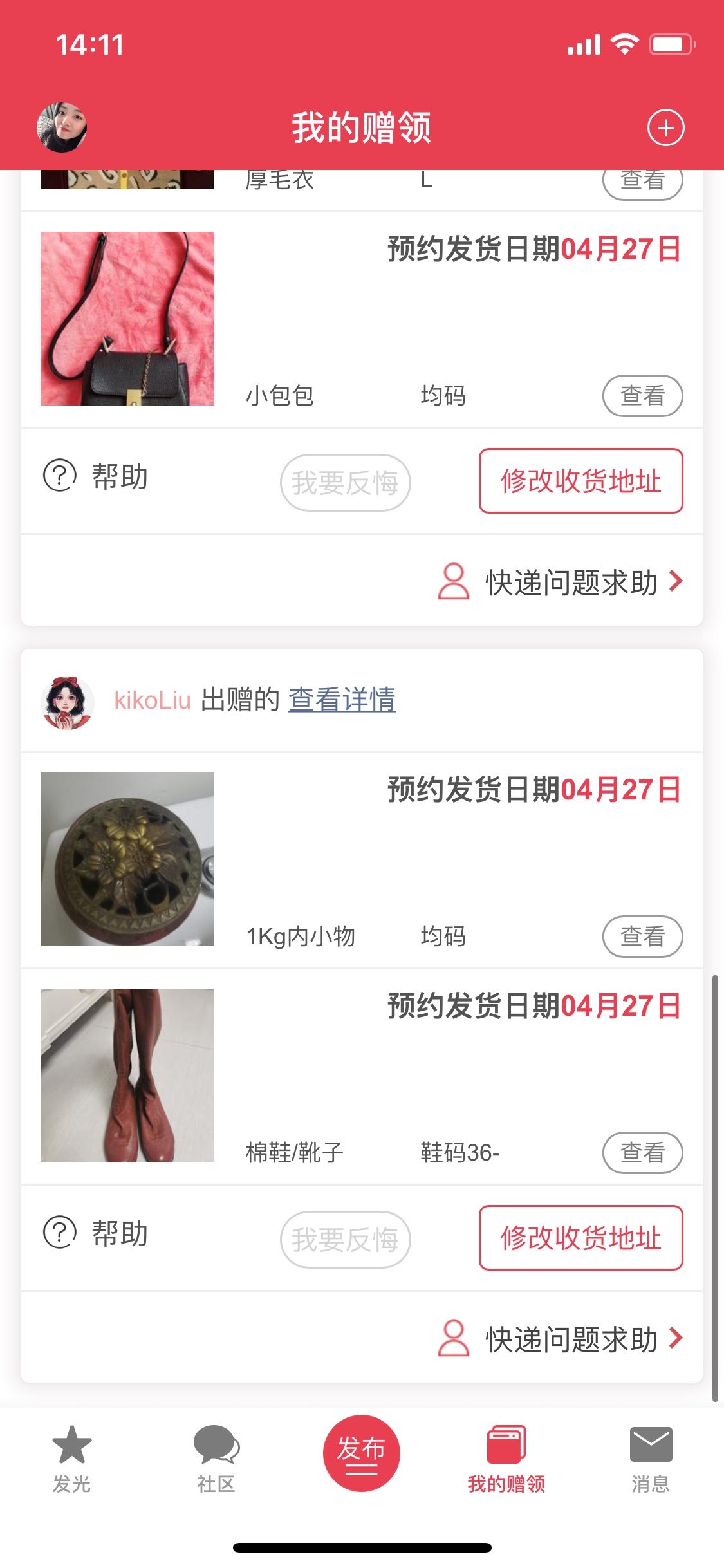
Task: Open the profile avatar in the header
Action: 62,127
